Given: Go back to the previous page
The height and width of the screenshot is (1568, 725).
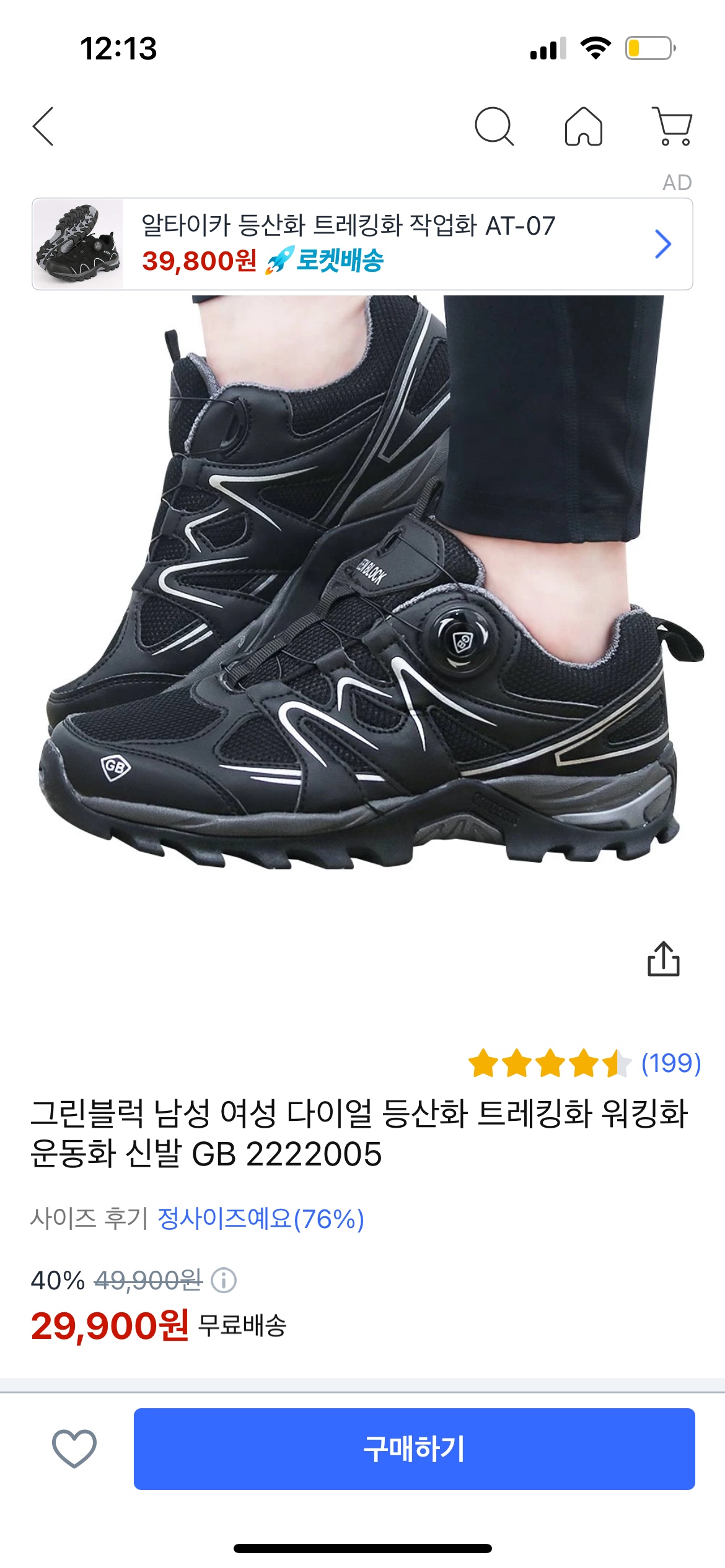Looking at the screenshot, I should click(x=43, y=126).
